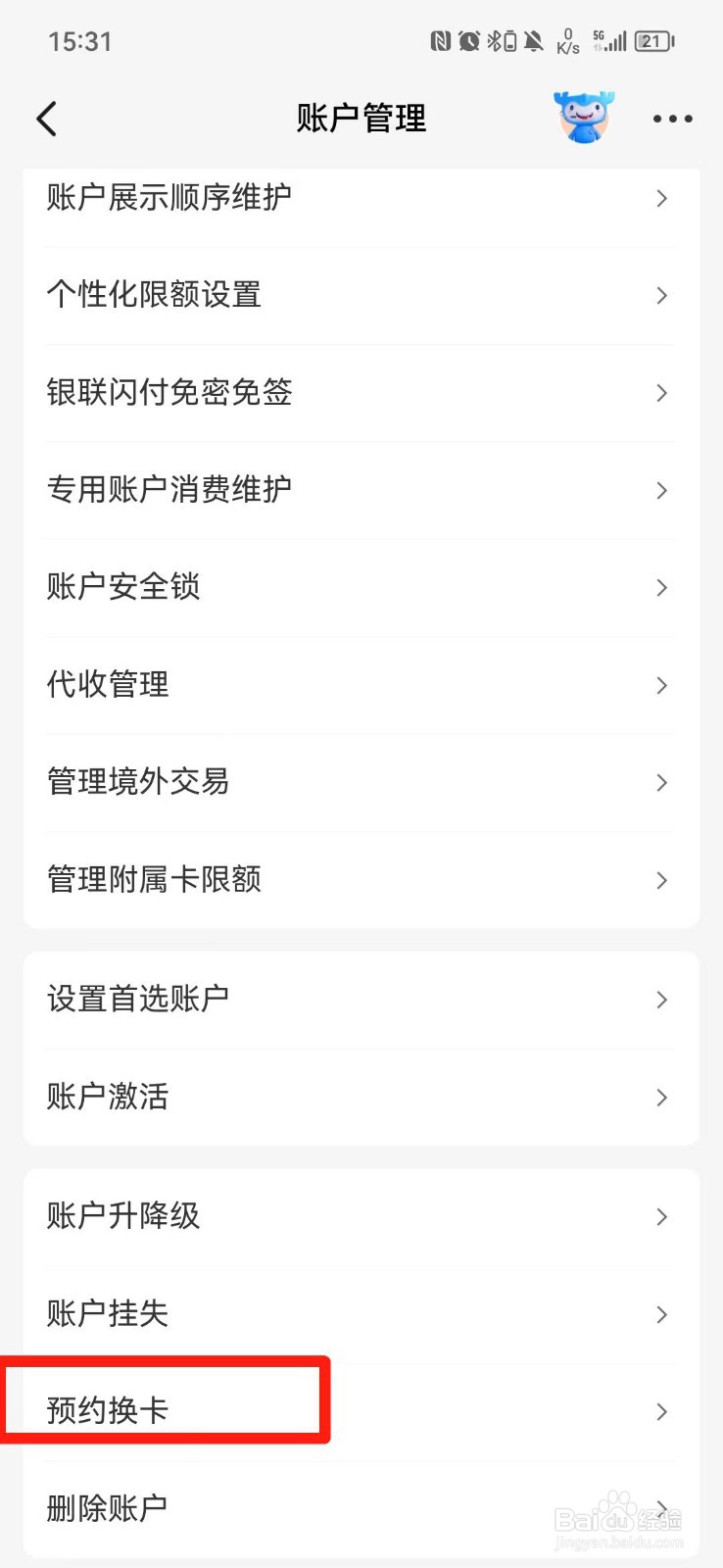Open 设置首选账户 settings
Screen dimensions: 723x1568
pyautogui.click(x=138, y=999)
